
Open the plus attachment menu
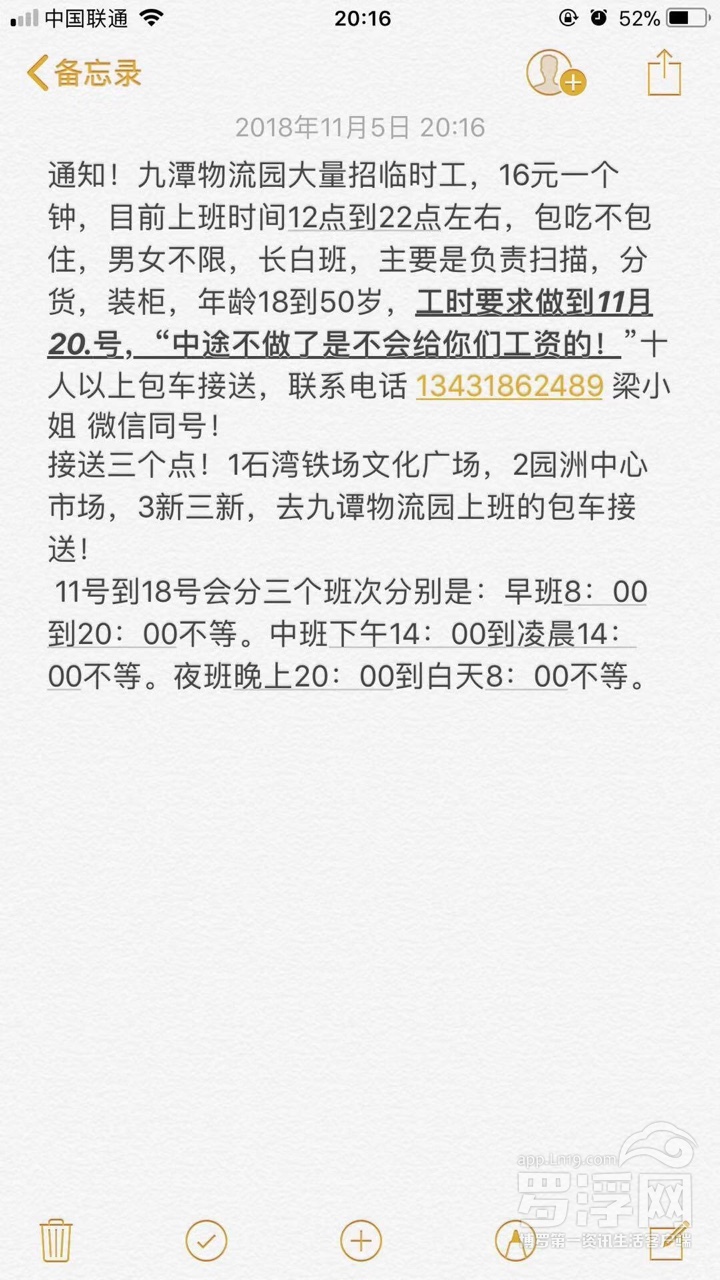pyautogui.click(x=361, y=1240)
